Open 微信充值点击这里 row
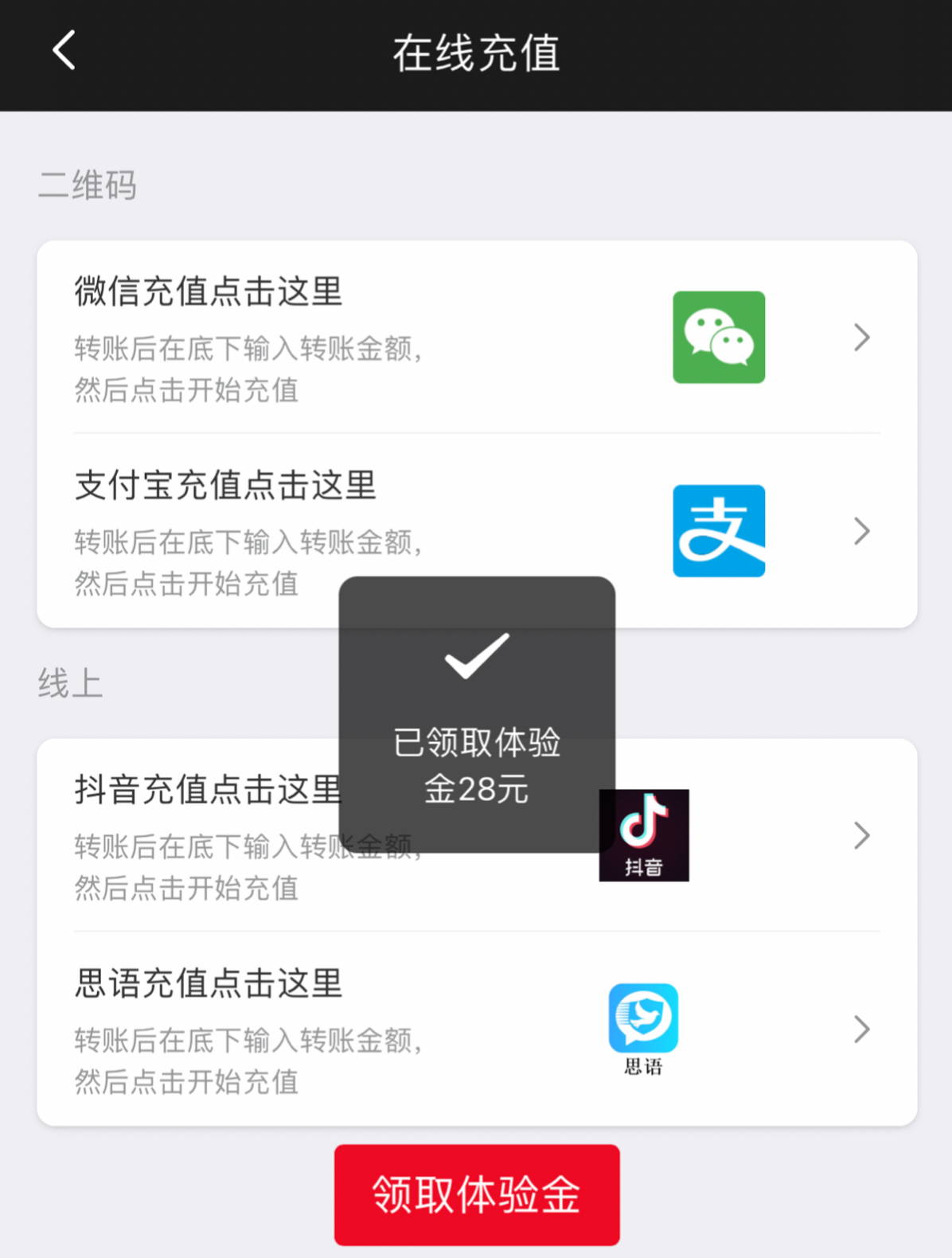The width and height of the screenshot is (952, 1258). [476, 338]
